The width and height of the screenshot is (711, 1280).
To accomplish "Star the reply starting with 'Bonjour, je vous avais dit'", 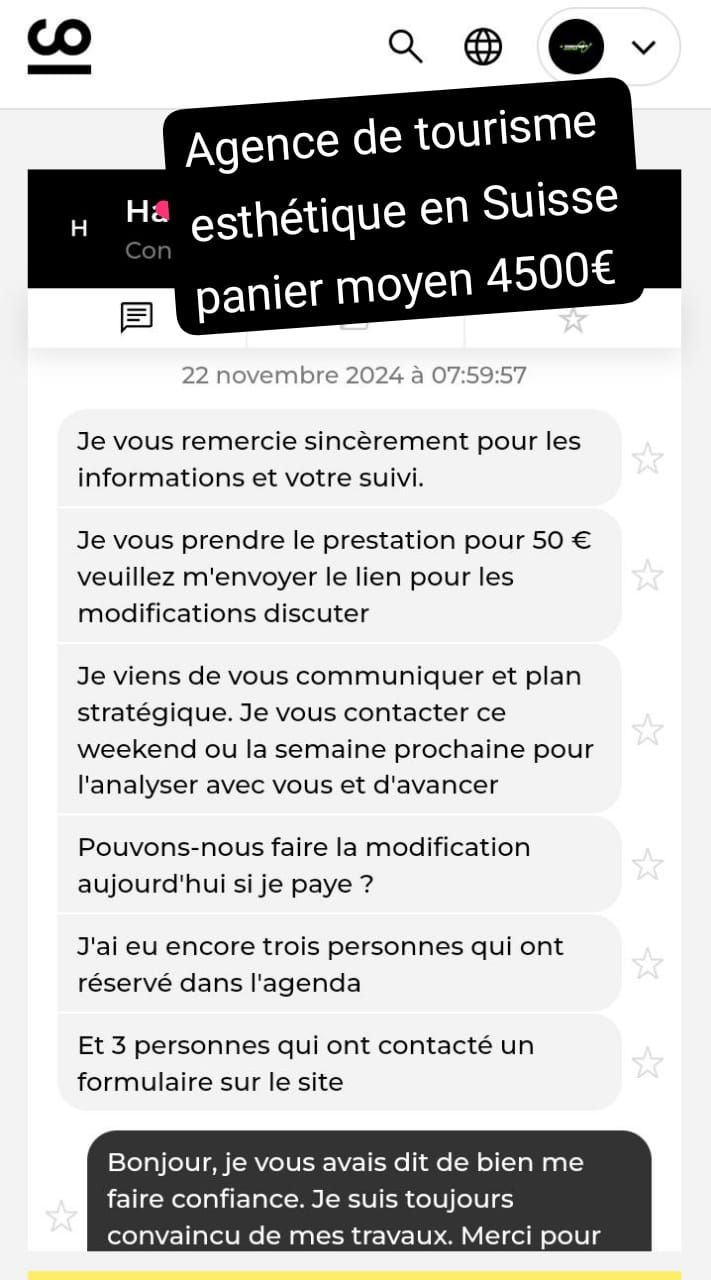I will [x=61, y=1216].
